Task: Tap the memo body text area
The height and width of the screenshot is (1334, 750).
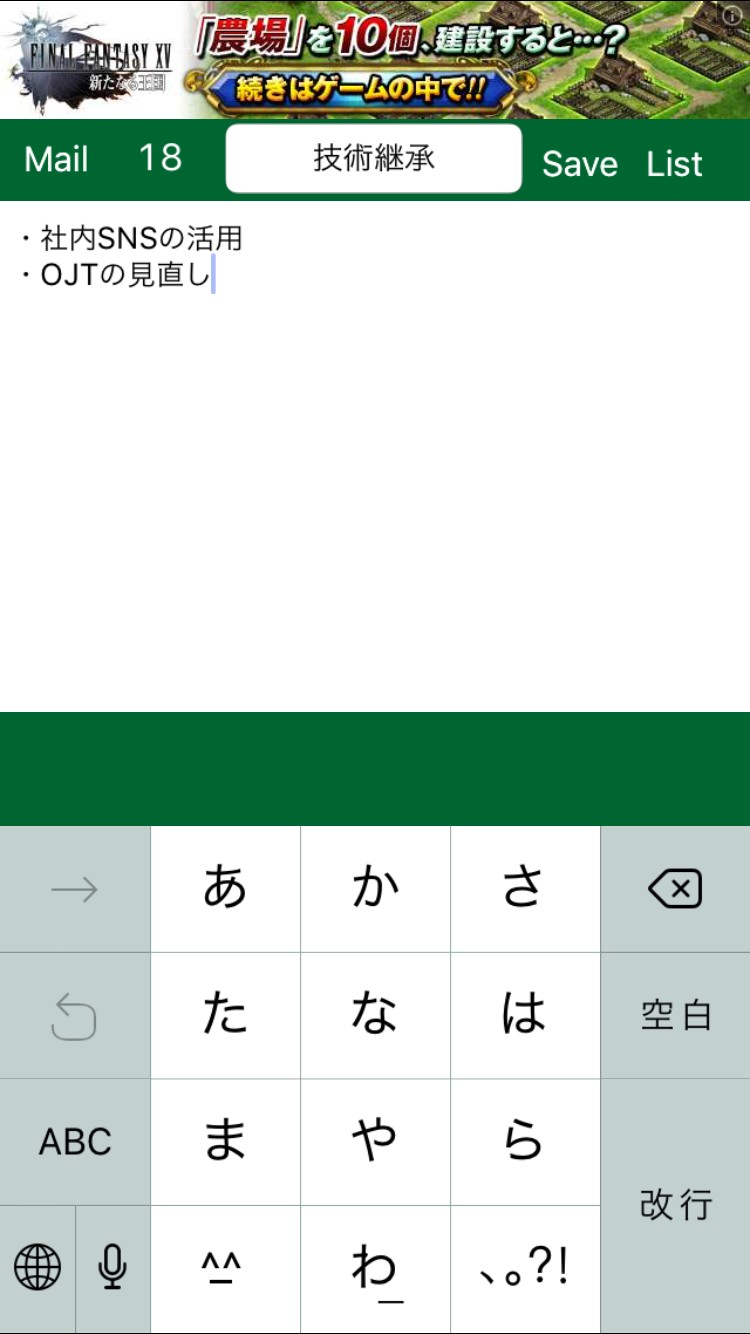Action: coord(375,456)
